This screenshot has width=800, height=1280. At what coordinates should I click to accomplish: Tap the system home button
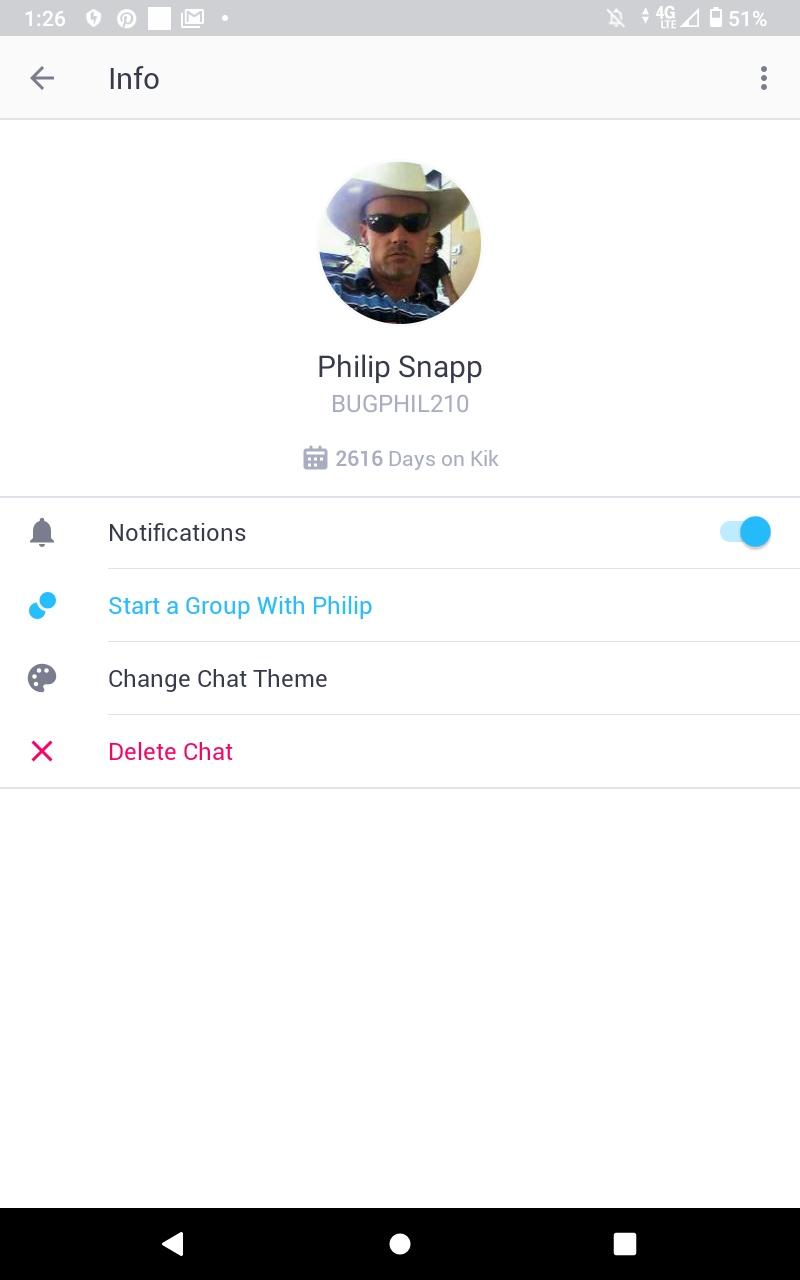[400, 1243]
